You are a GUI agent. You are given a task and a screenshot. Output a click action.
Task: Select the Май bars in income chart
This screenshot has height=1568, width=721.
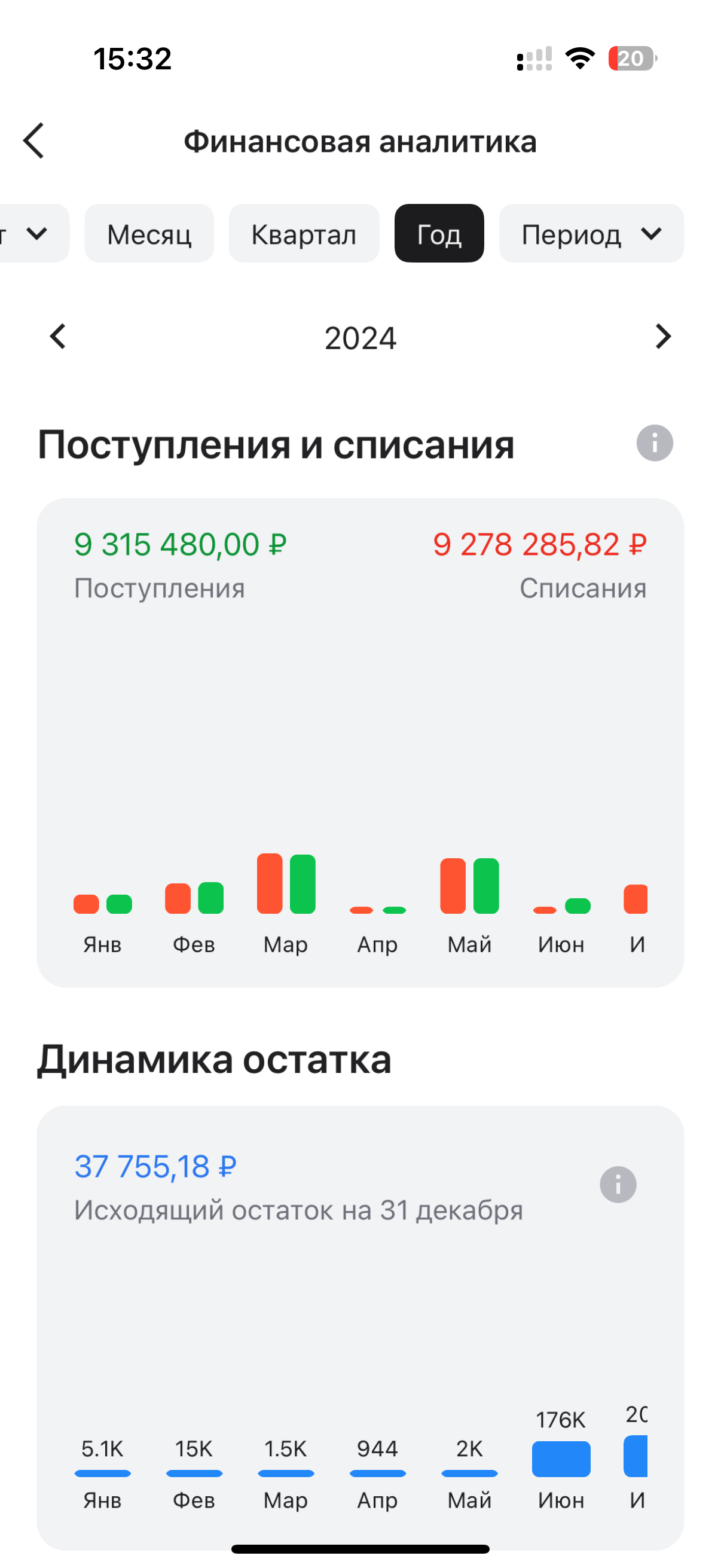(x=469, y=886)
